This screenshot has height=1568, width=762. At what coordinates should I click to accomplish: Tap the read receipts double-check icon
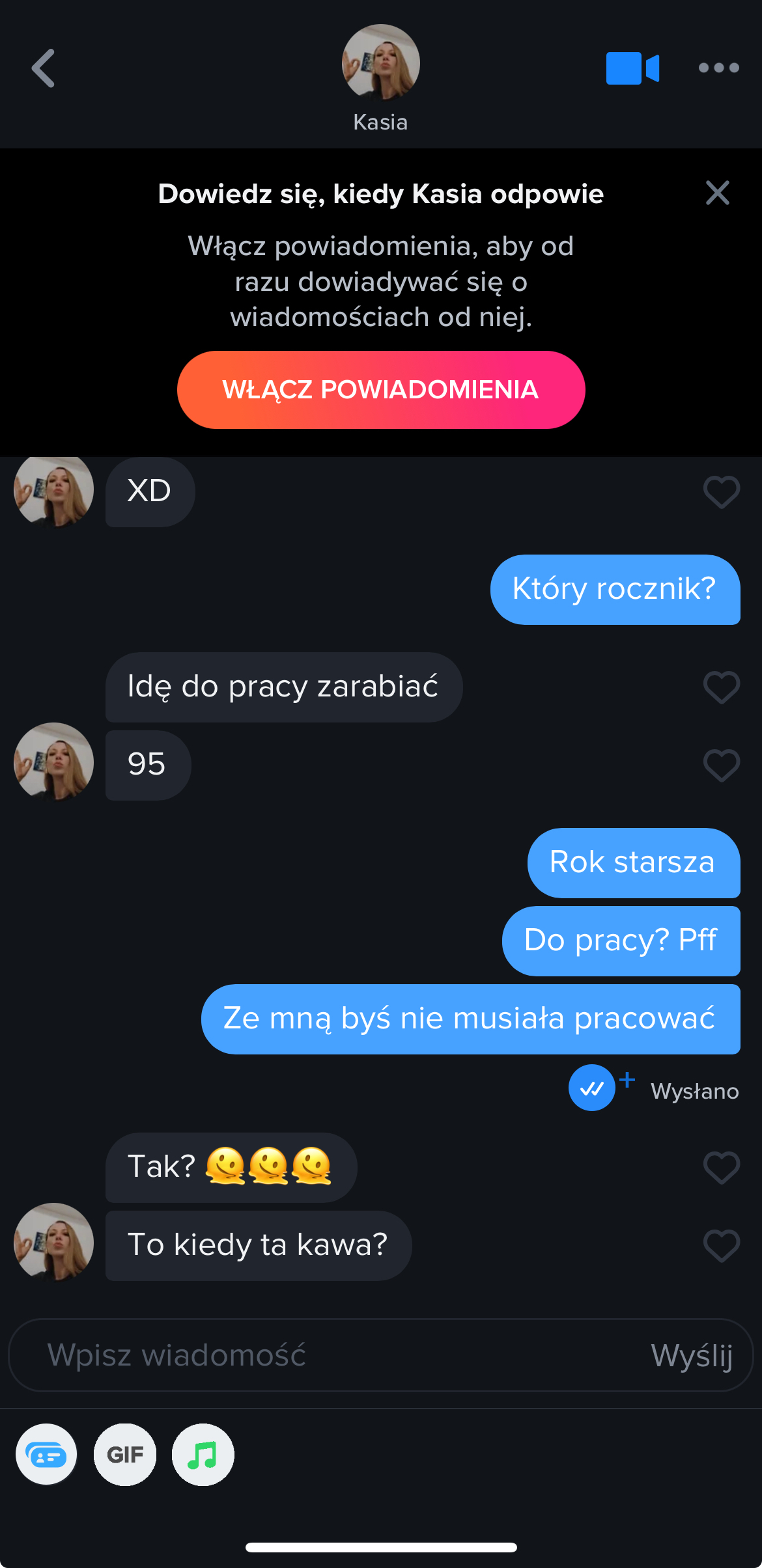[592, 1088]
